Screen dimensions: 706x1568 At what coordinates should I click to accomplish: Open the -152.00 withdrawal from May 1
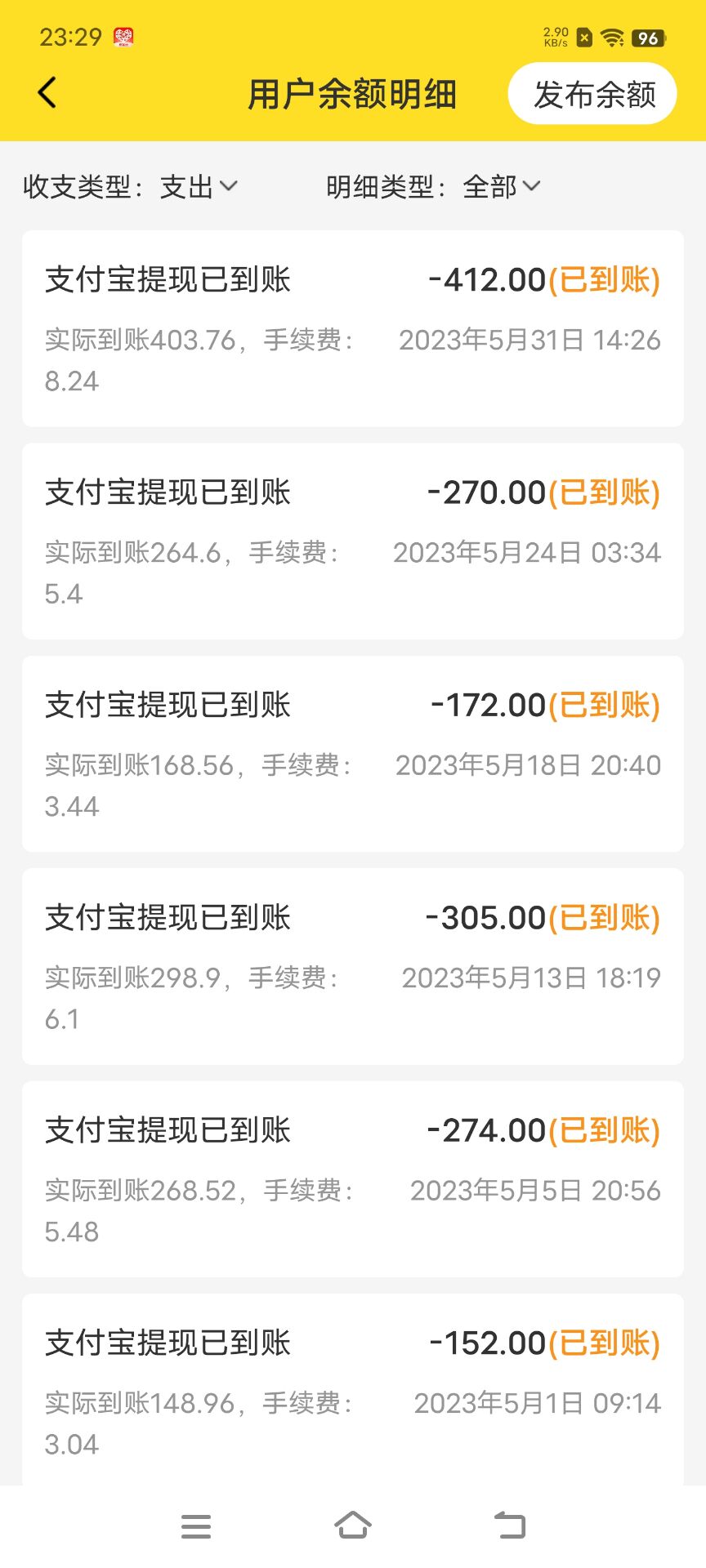coord(353,1390)
